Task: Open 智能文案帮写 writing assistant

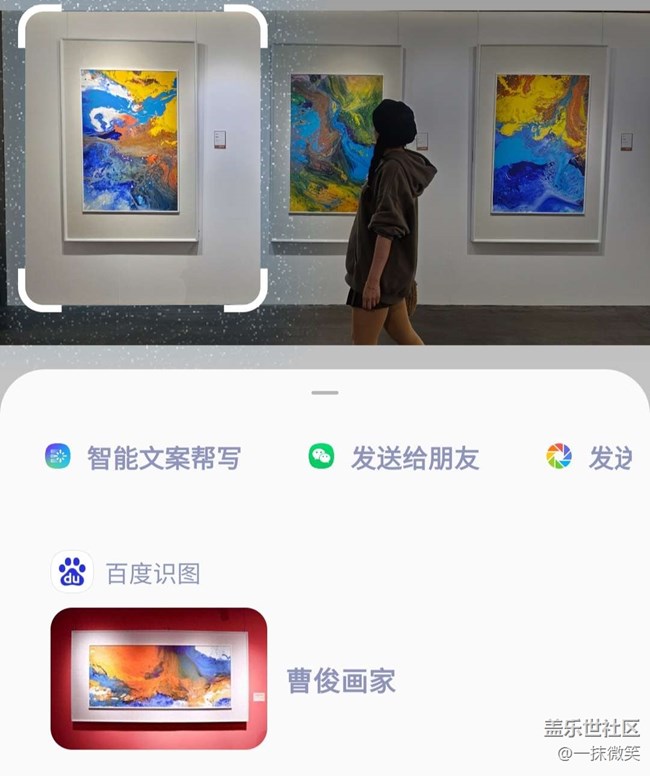Action: (x=143, y=458)
